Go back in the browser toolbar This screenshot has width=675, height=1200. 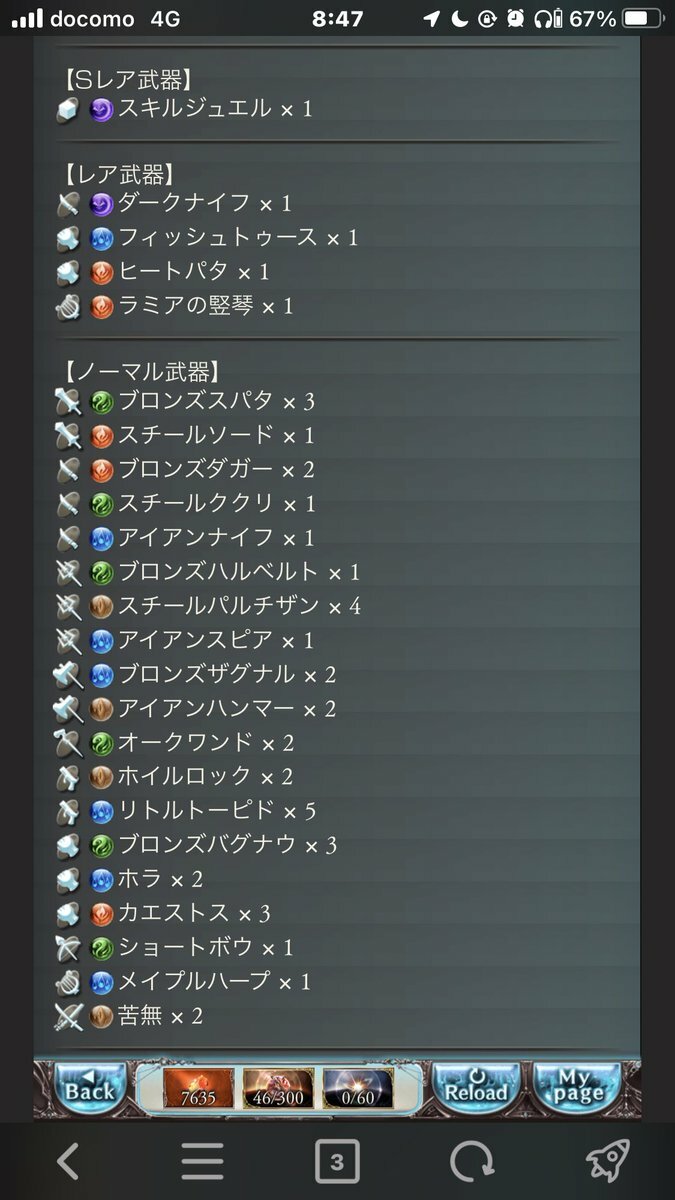[x=67, y=1162]
